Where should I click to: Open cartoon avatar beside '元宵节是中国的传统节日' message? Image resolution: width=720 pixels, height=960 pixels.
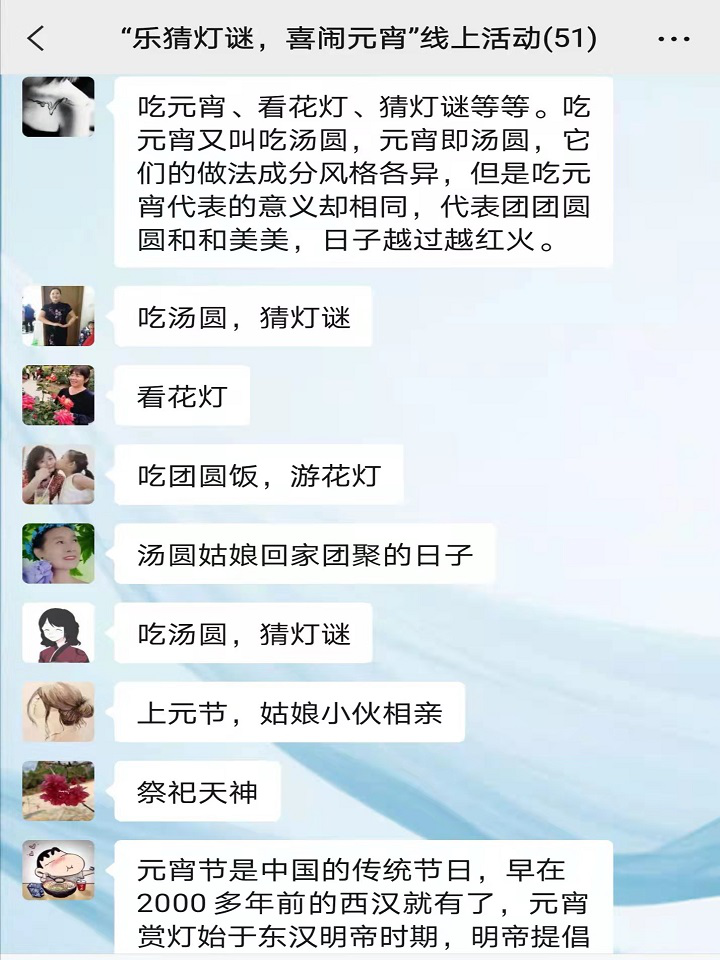click(58, 870)
